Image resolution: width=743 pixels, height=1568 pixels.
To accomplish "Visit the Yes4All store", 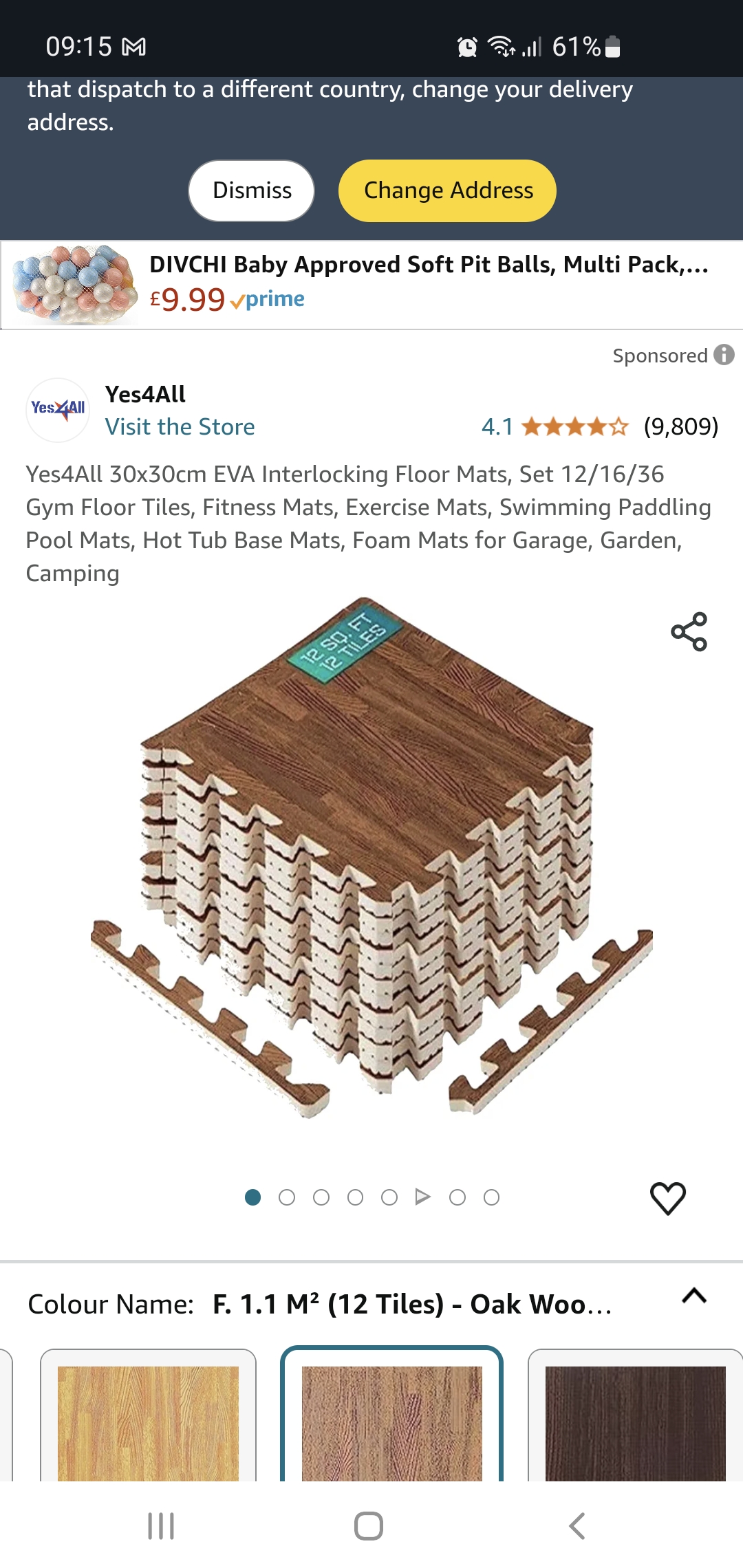I will 180,427.
